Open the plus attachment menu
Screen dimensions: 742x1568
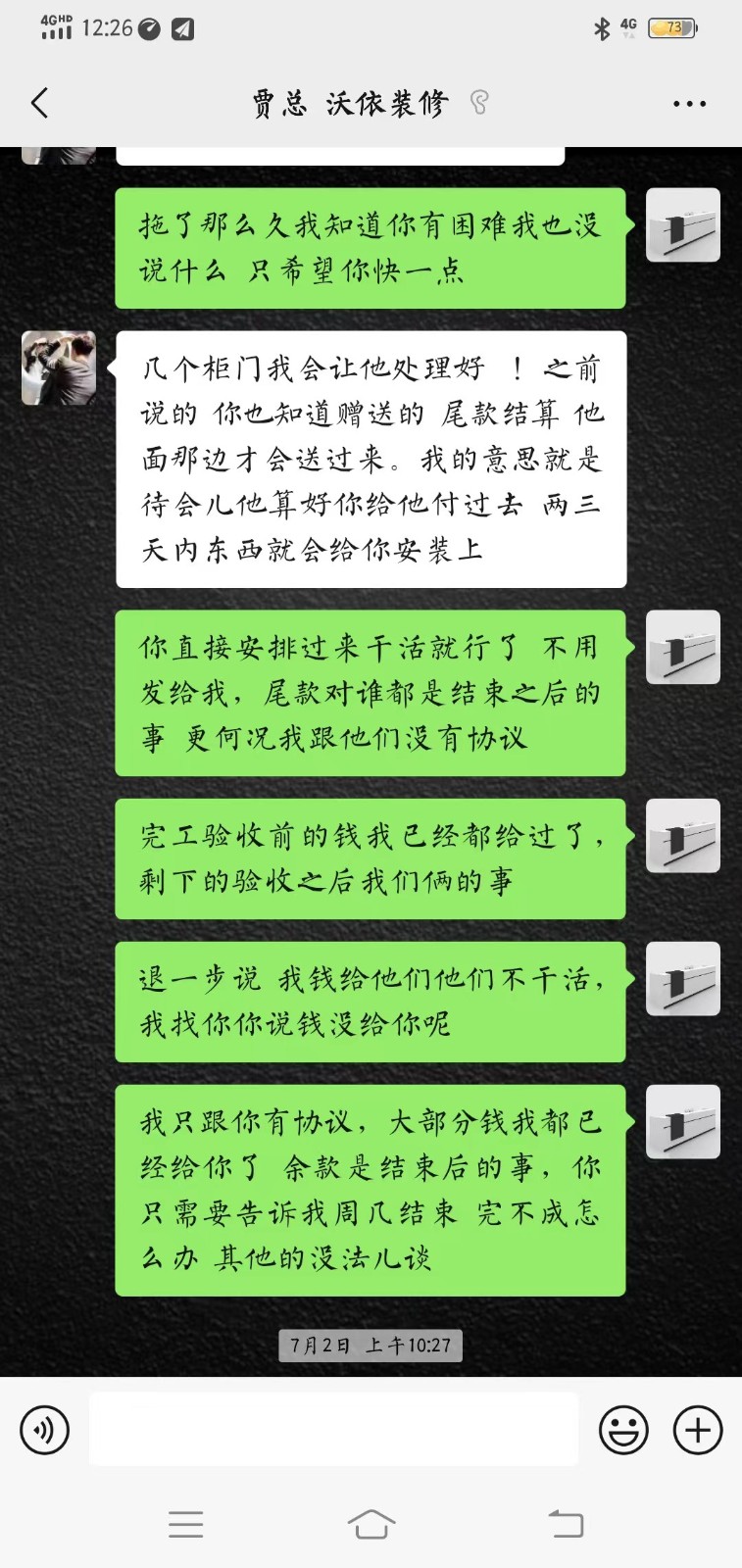[x=698, y=1430]
